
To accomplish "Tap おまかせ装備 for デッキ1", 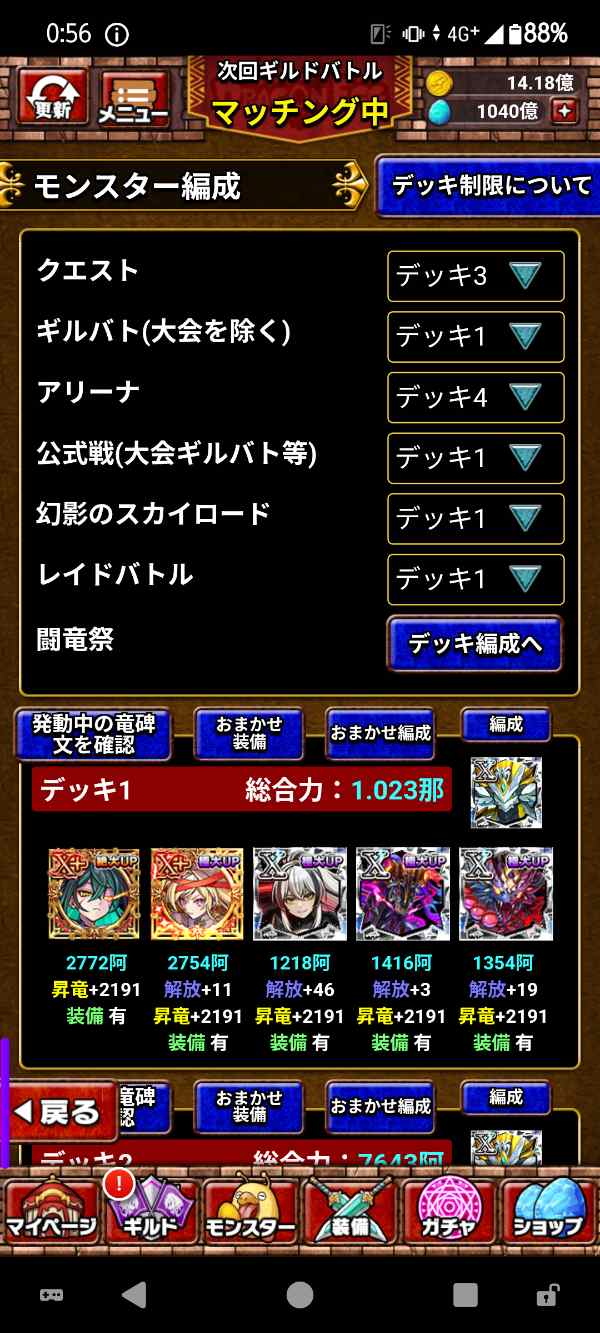I will 249,734.
